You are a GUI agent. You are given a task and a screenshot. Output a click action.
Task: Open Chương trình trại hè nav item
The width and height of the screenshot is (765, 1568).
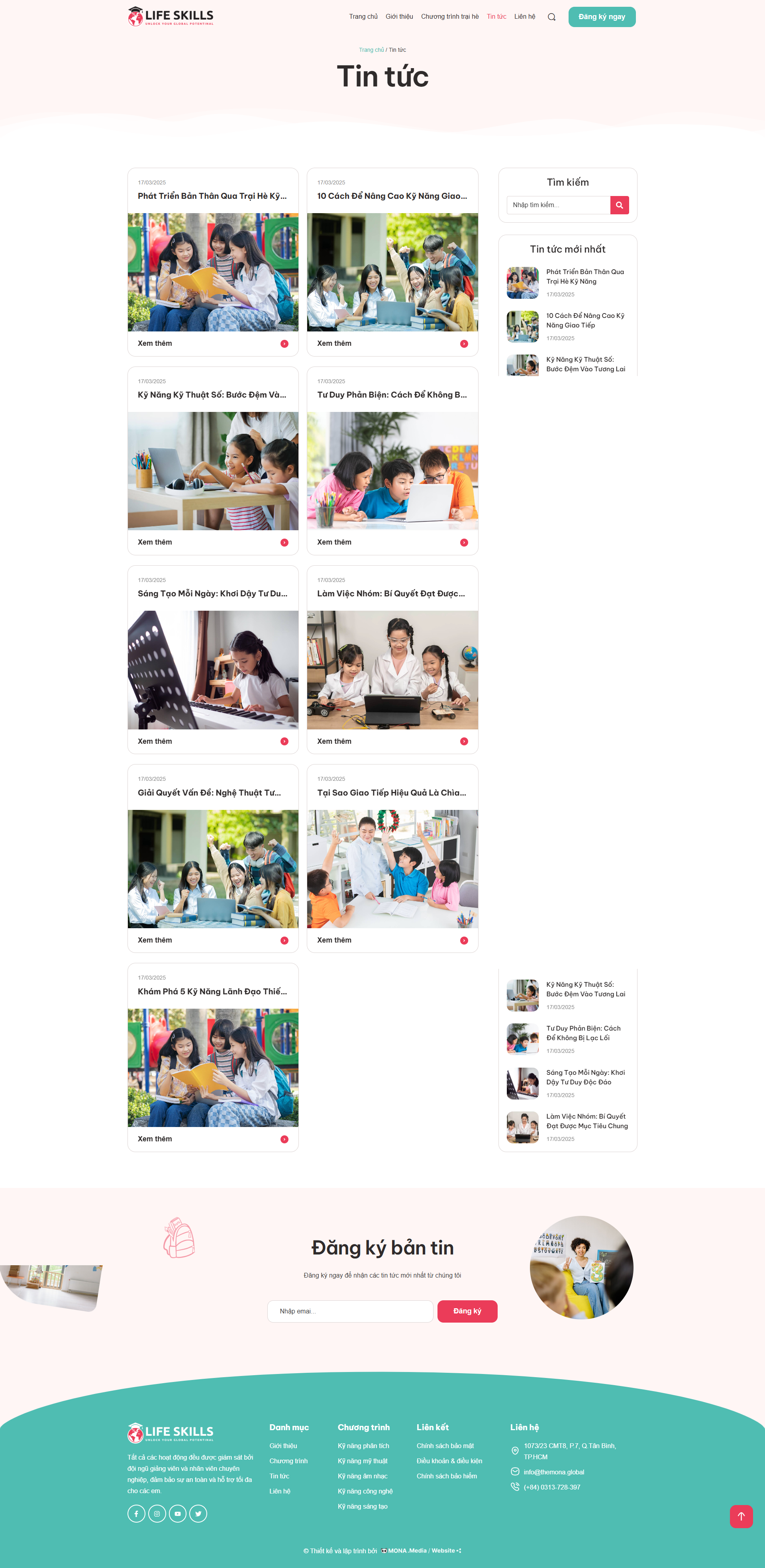449,16
